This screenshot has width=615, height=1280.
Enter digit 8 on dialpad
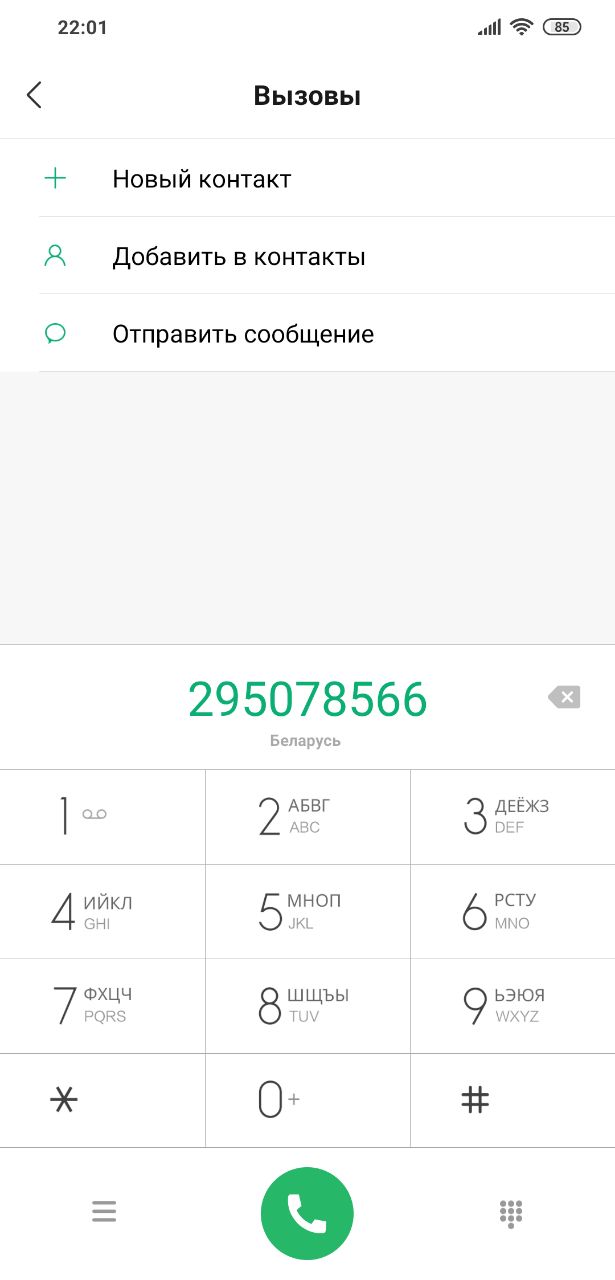click(x=308, y=1005)
